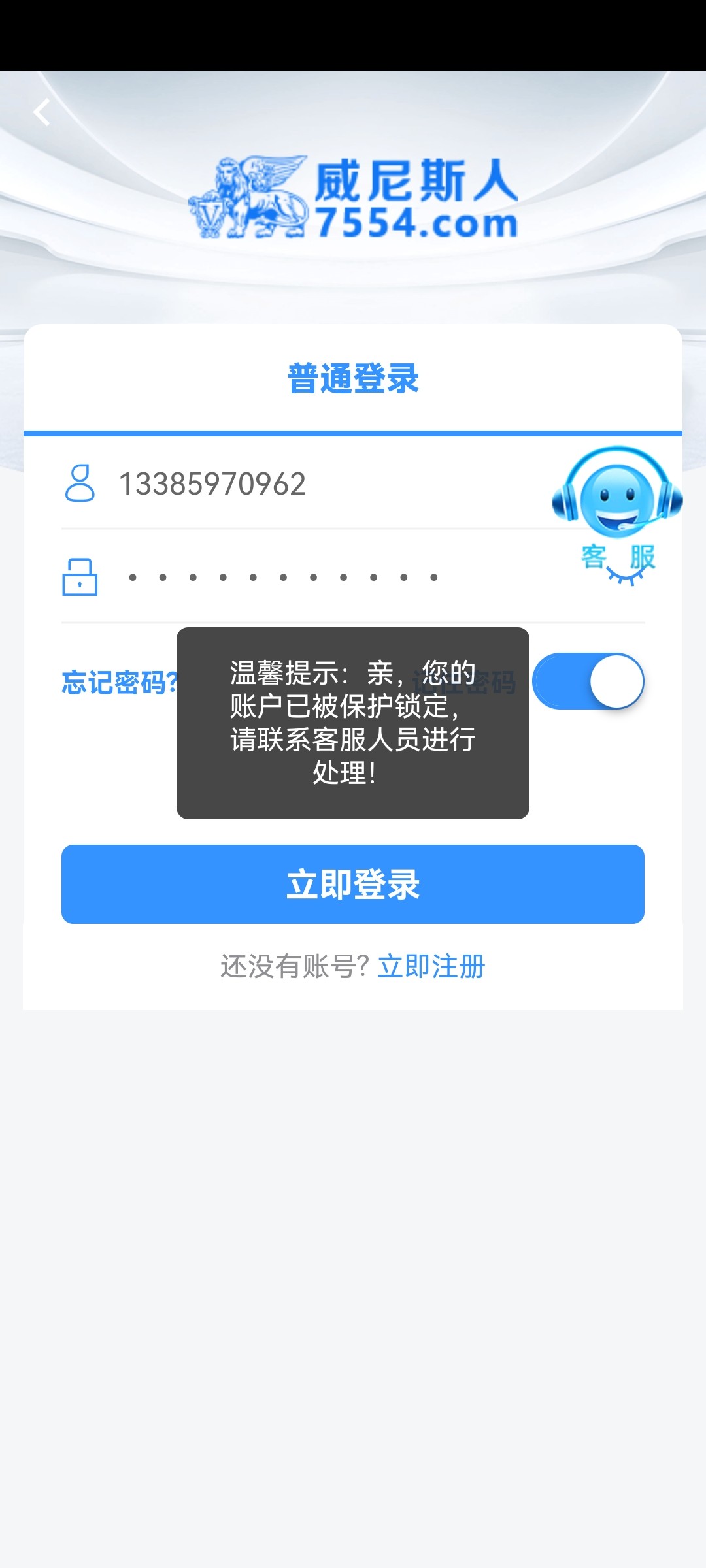
Task: Click the blue divider under 普通登录
Action: pos(353,431)
